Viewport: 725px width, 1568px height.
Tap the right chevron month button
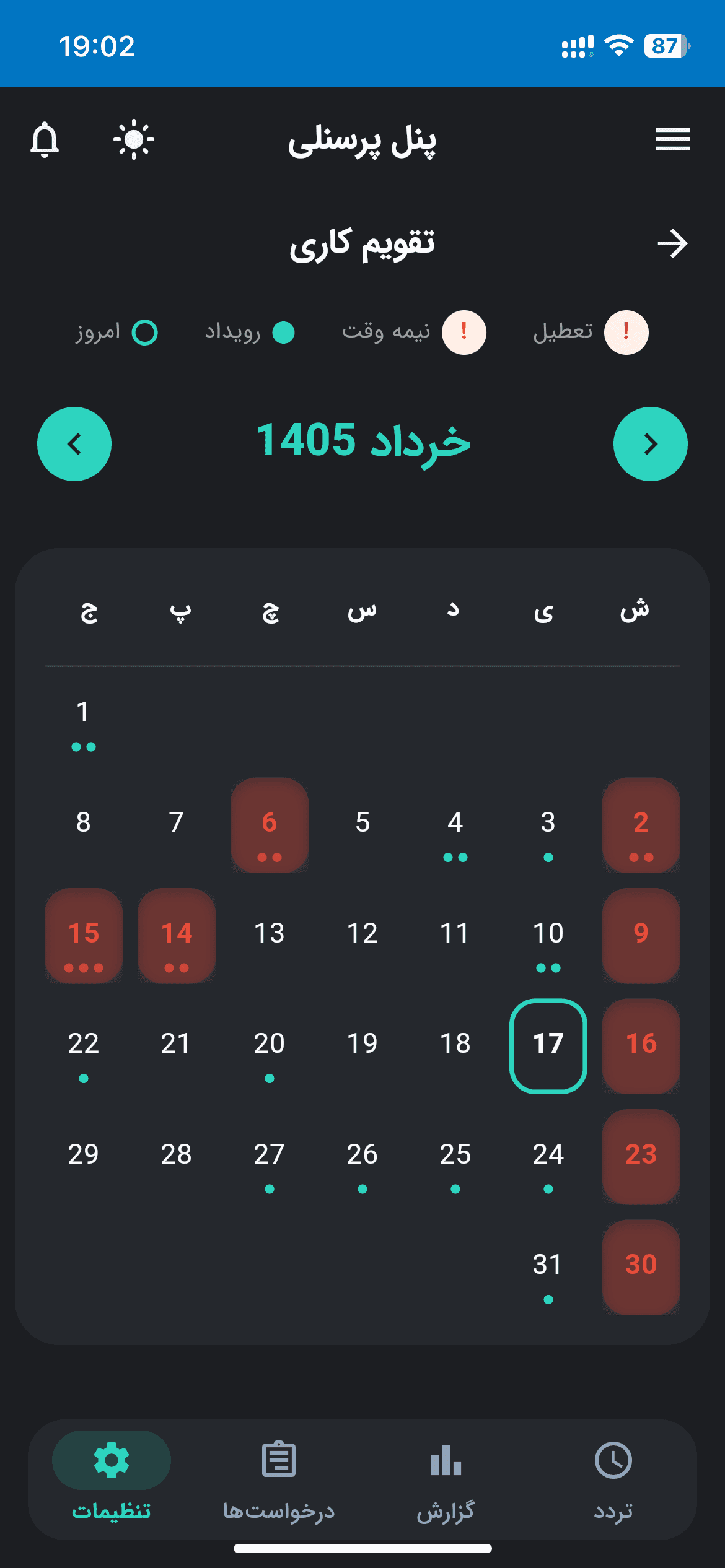(651, 444)
